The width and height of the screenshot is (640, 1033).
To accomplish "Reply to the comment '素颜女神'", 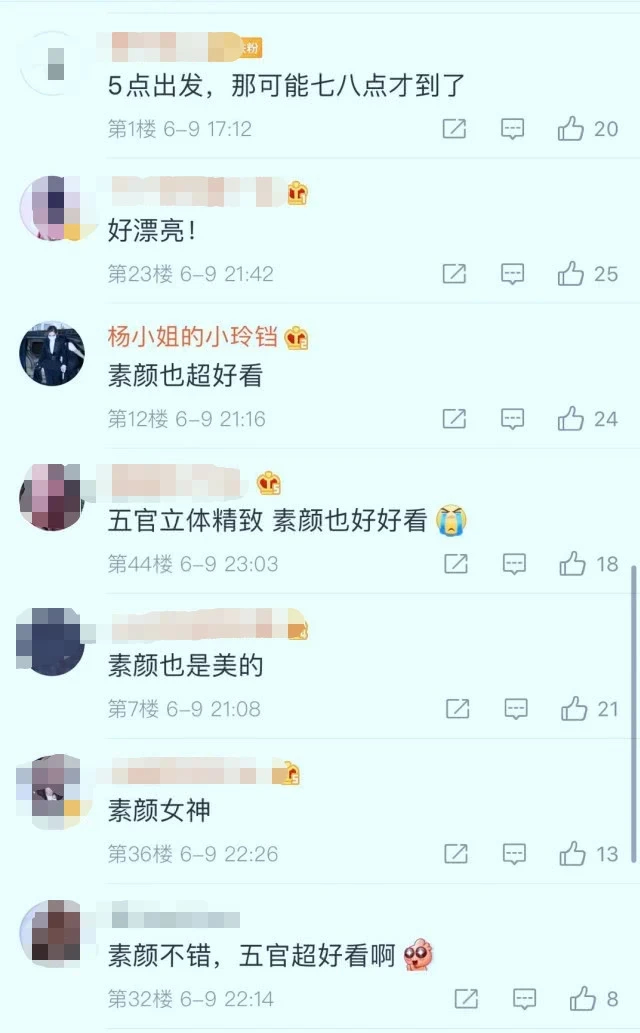I will [513, 854].
